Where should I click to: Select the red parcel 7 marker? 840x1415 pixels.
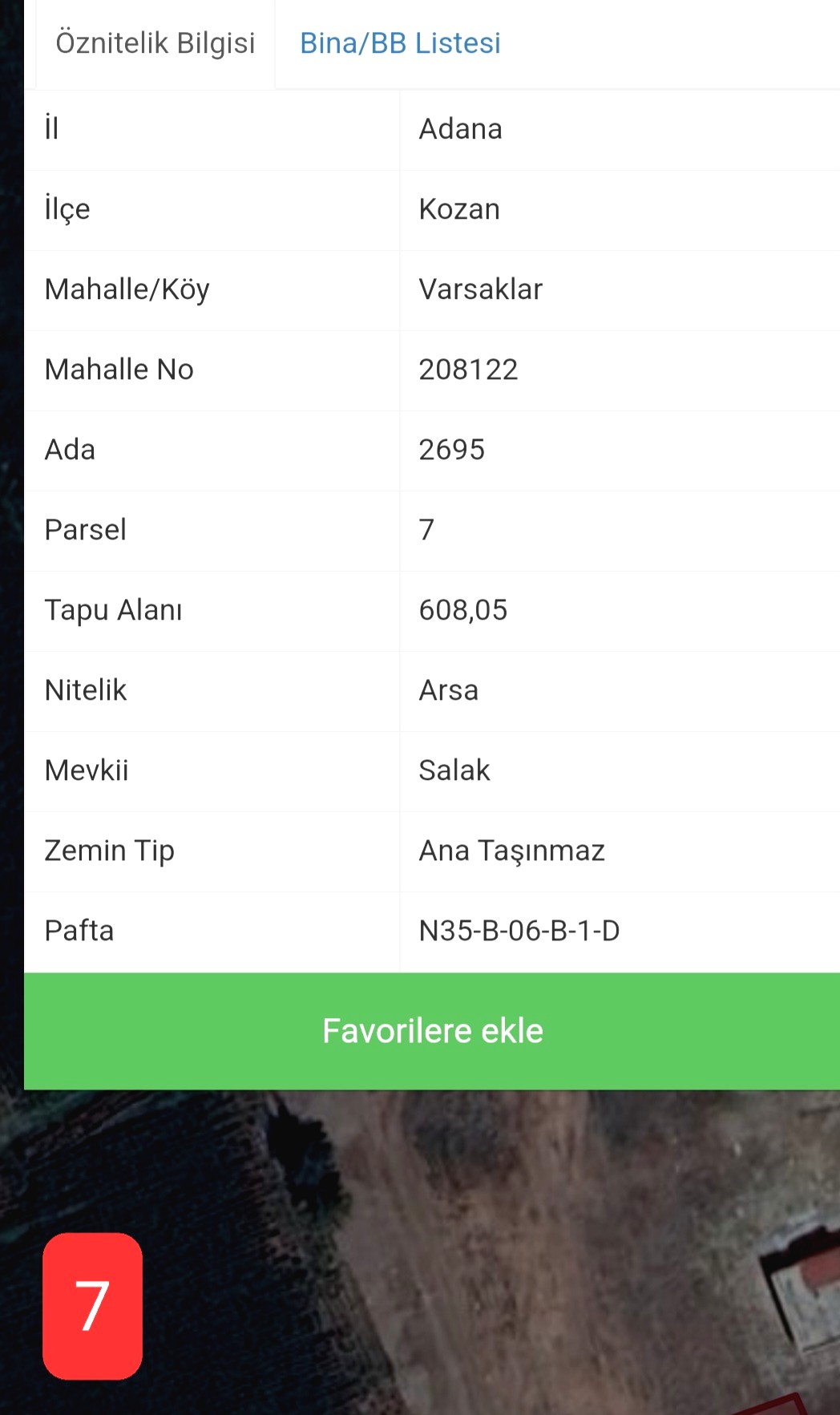pyautogui.click(x=92, y=1306)
